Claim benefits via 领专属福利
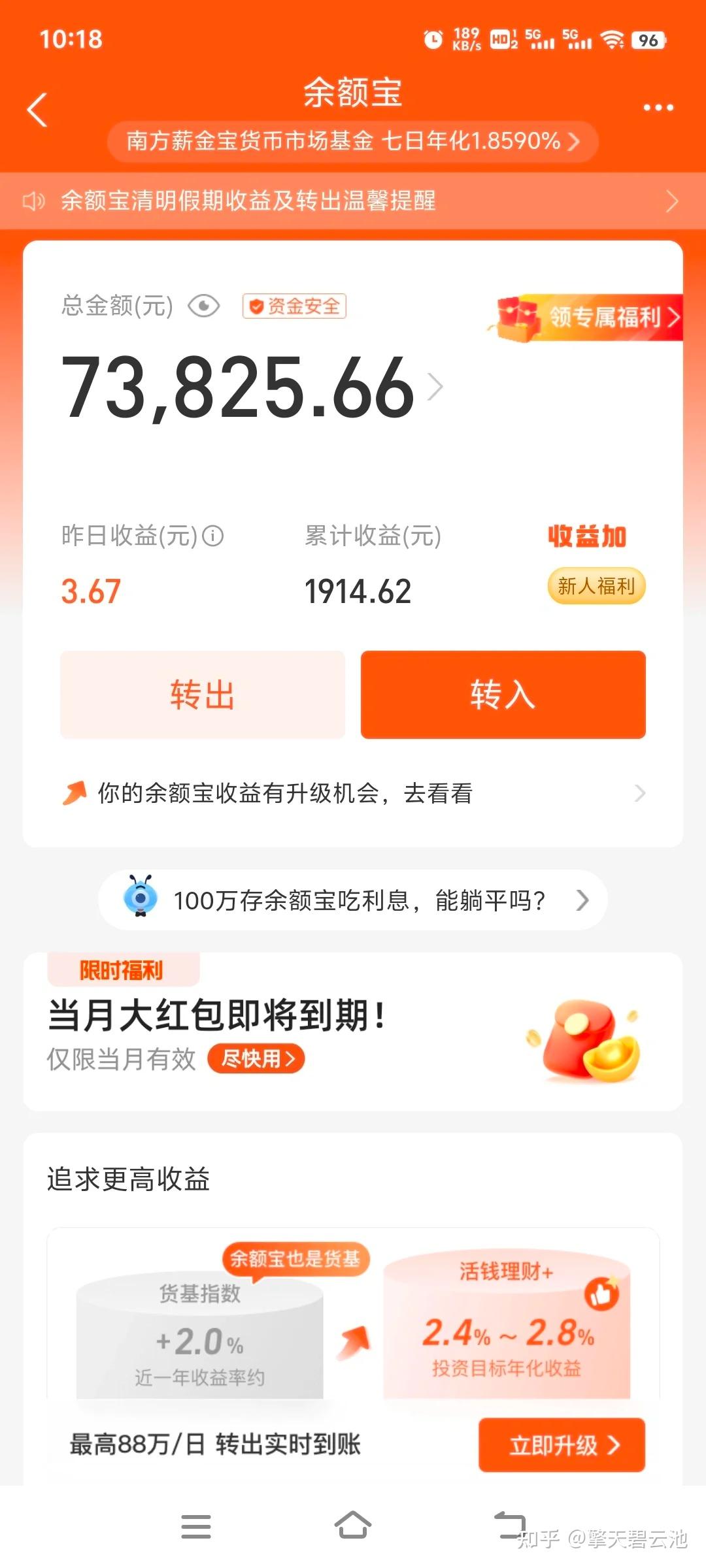Viewport: 706px width, 1568px height. pos(588,318)
